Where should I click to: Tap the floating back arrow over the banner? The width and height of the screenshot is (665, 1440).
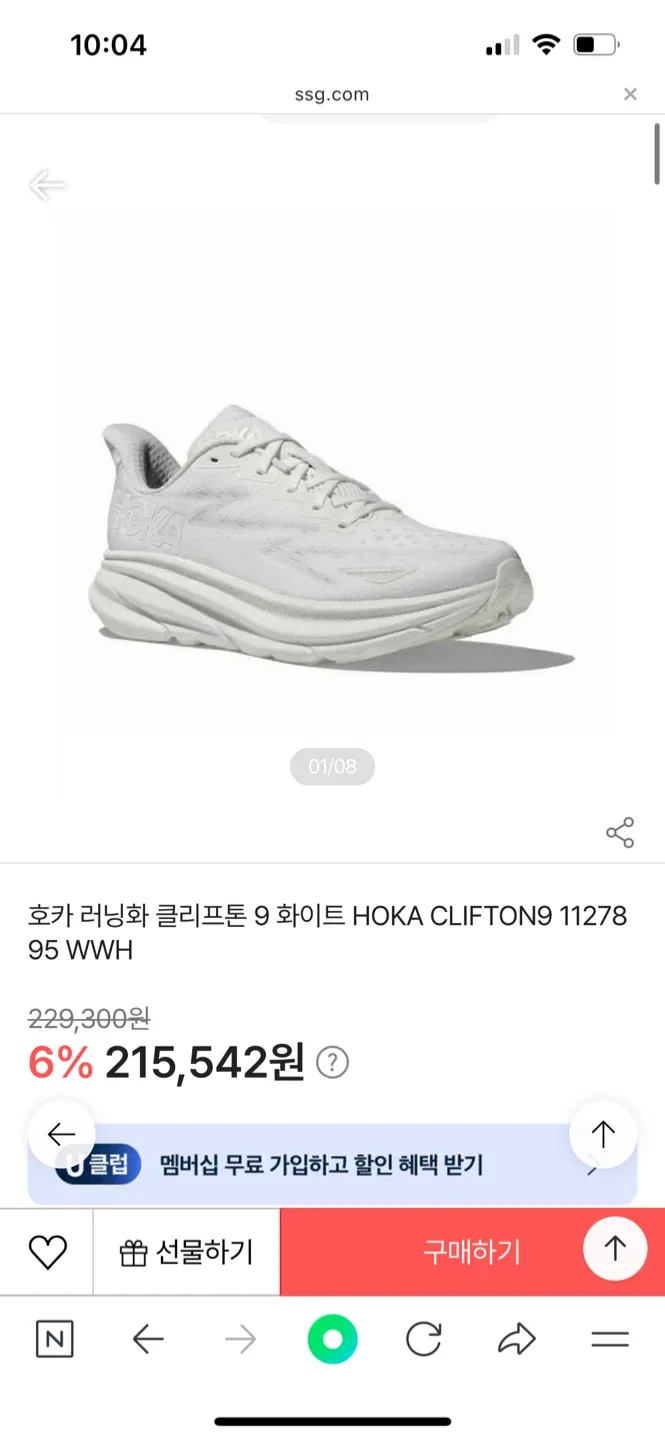pyautogui.click(x=61, y=1134)
